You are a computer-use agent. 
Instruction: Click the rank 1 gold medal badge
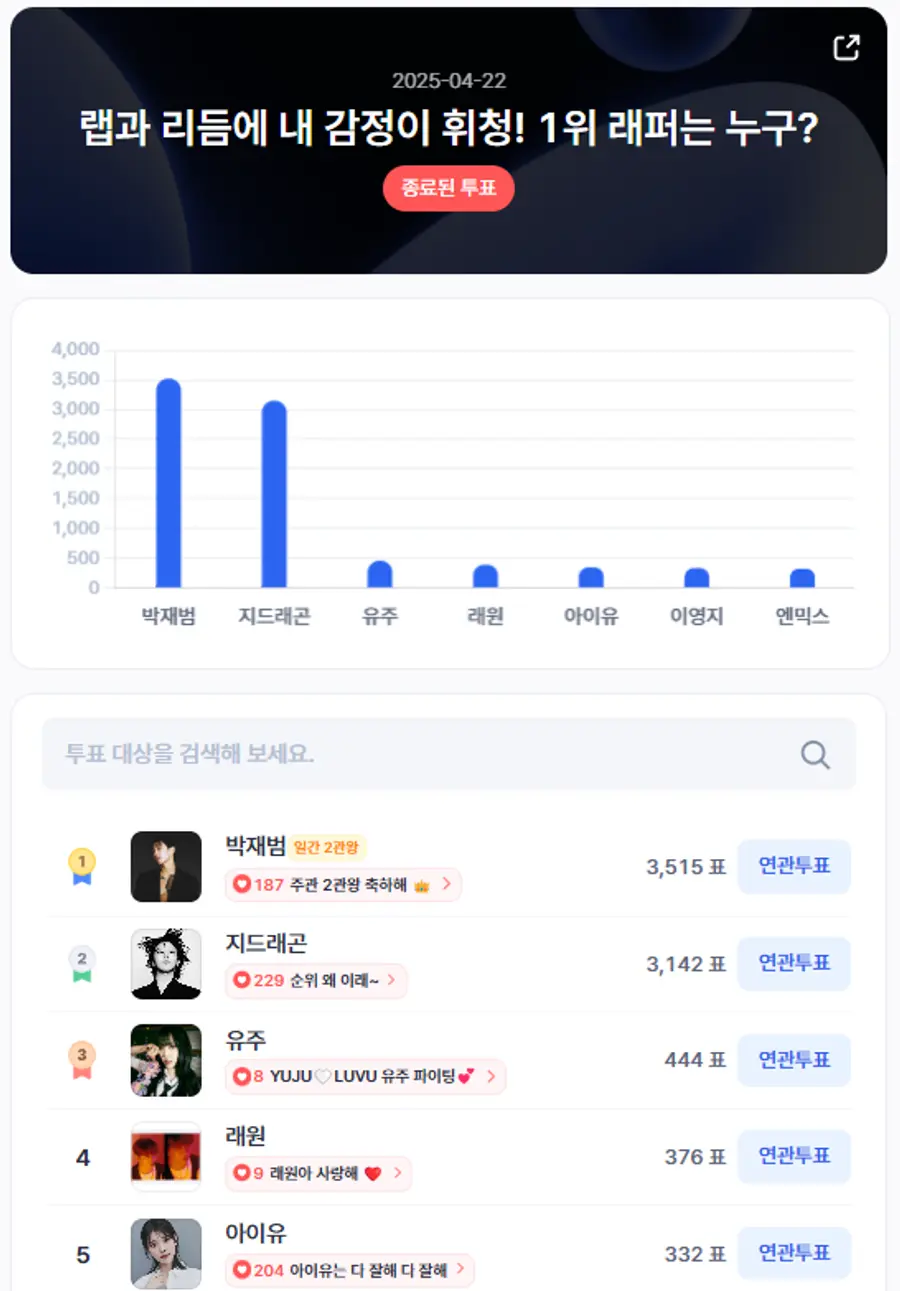click(x=82, y=859)
